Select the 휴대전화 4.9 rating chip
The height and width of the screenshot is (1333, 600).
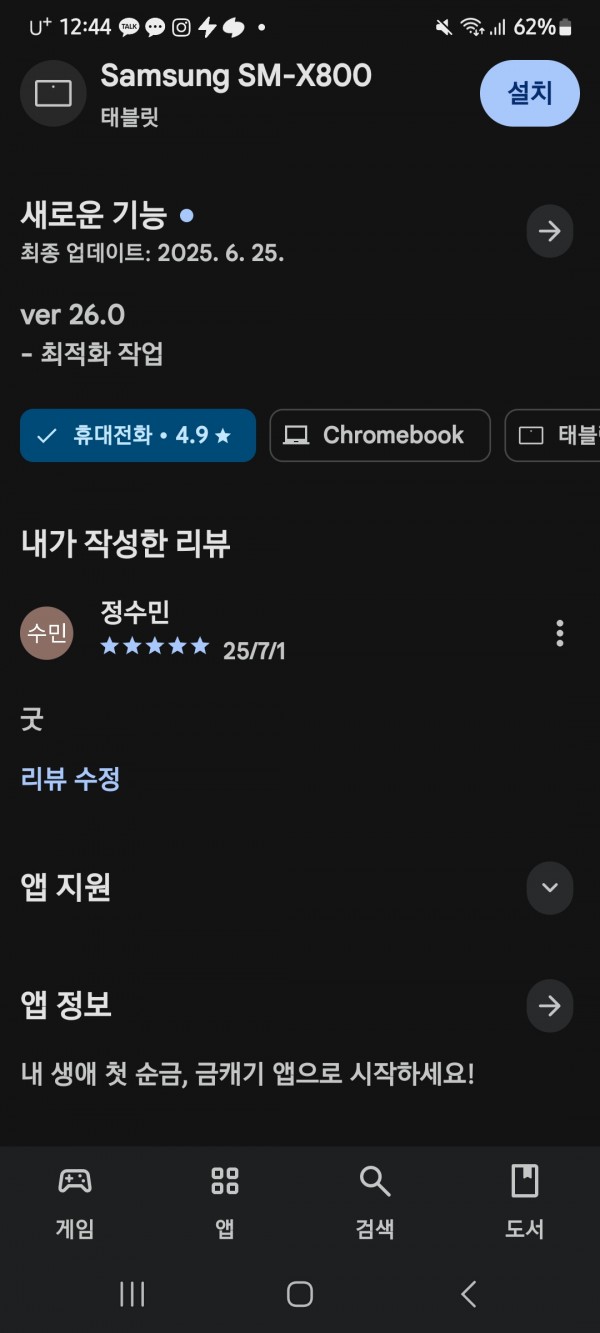click(138, 435)
